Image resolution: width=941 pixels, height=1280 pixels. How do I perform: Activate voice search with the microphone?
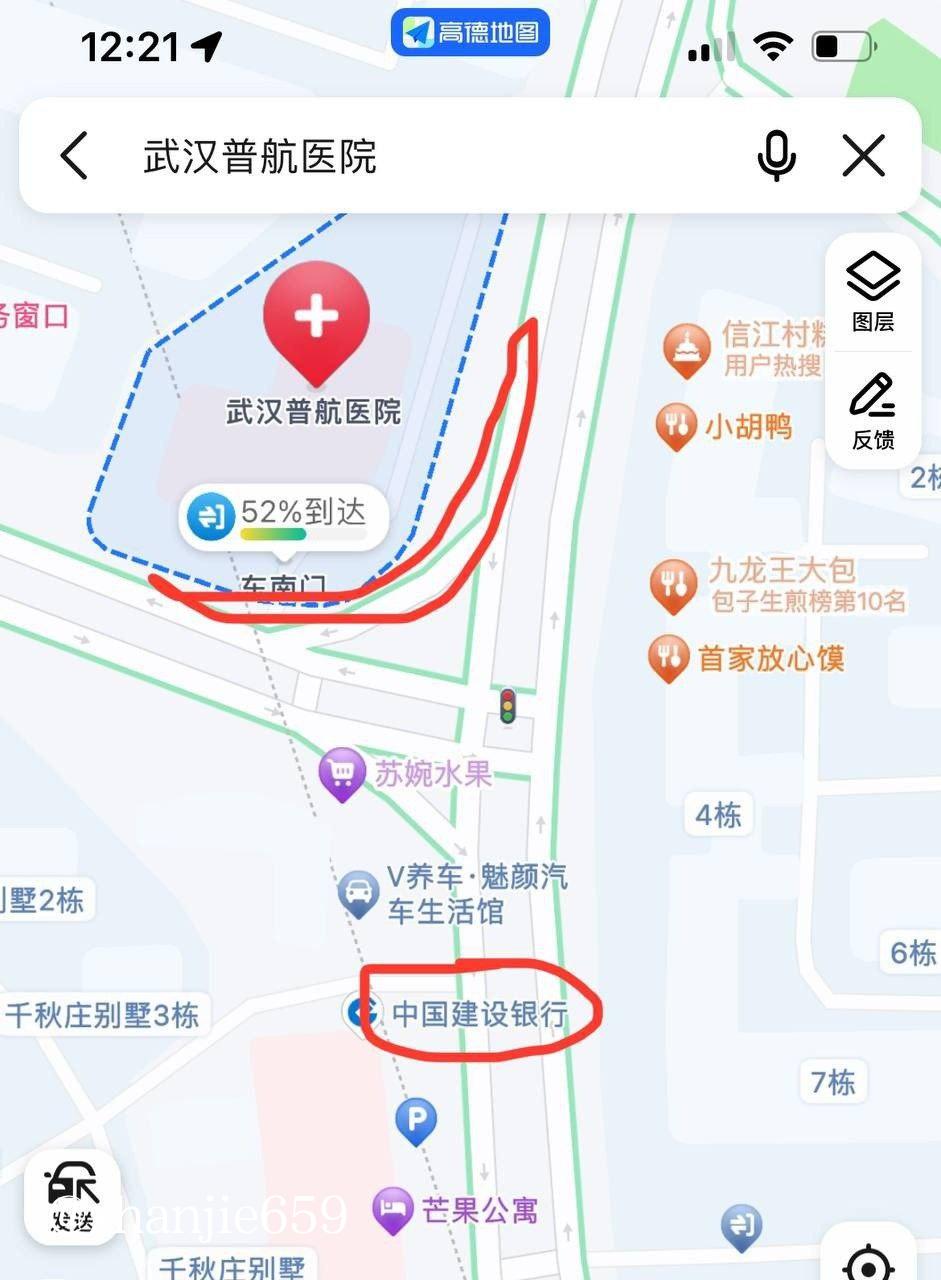pyautogui.click(x=776, y=156)
